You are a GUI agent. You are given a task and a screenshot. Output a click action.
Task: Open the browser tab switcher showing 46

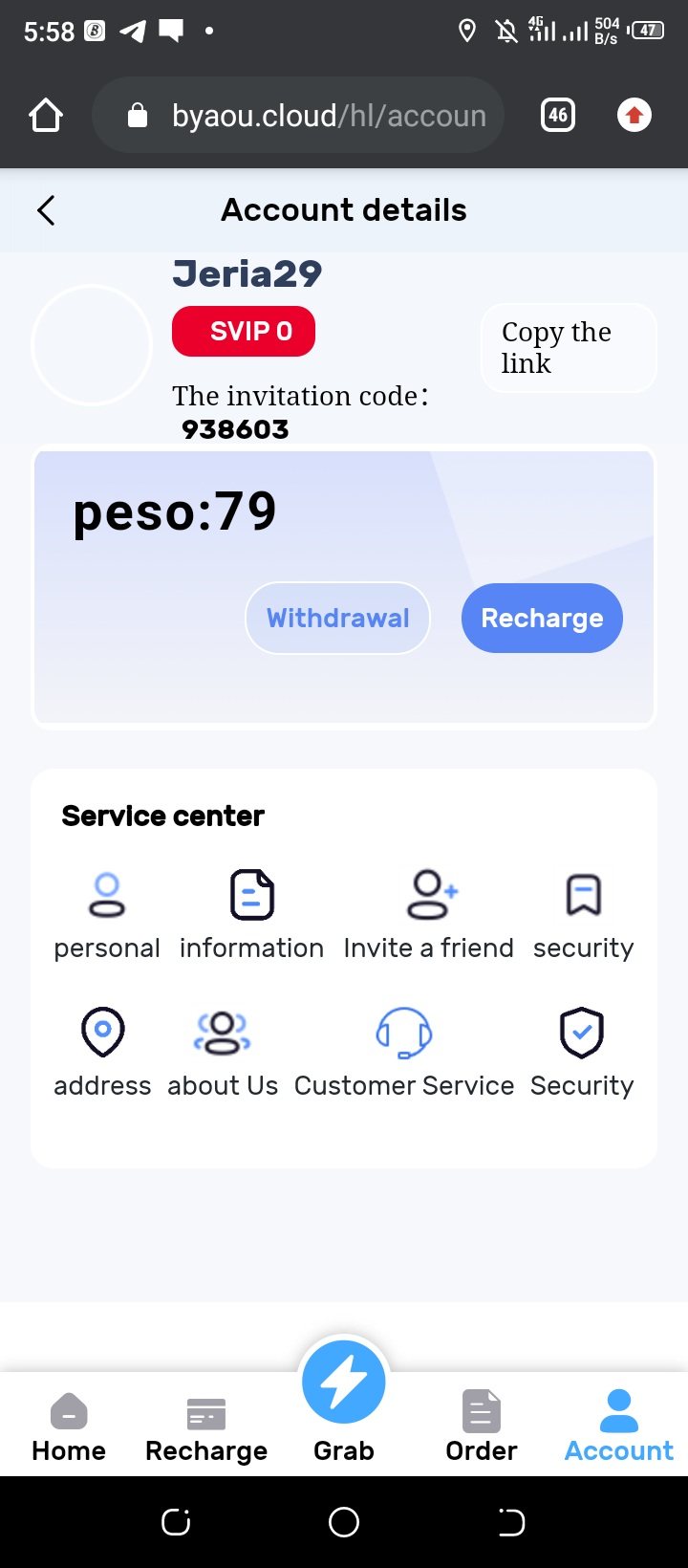click(x=558, y=116)
